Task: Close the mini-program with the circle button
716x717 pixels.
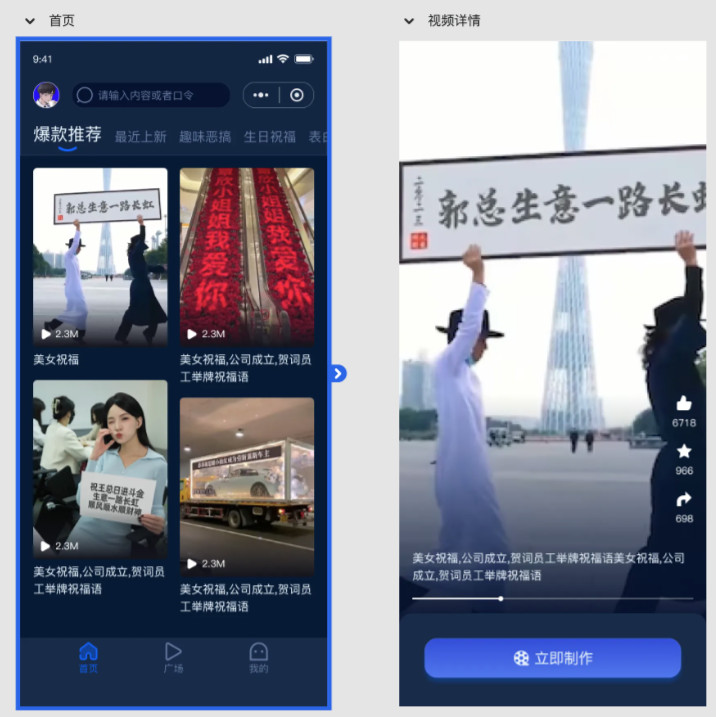Action: 296,95
